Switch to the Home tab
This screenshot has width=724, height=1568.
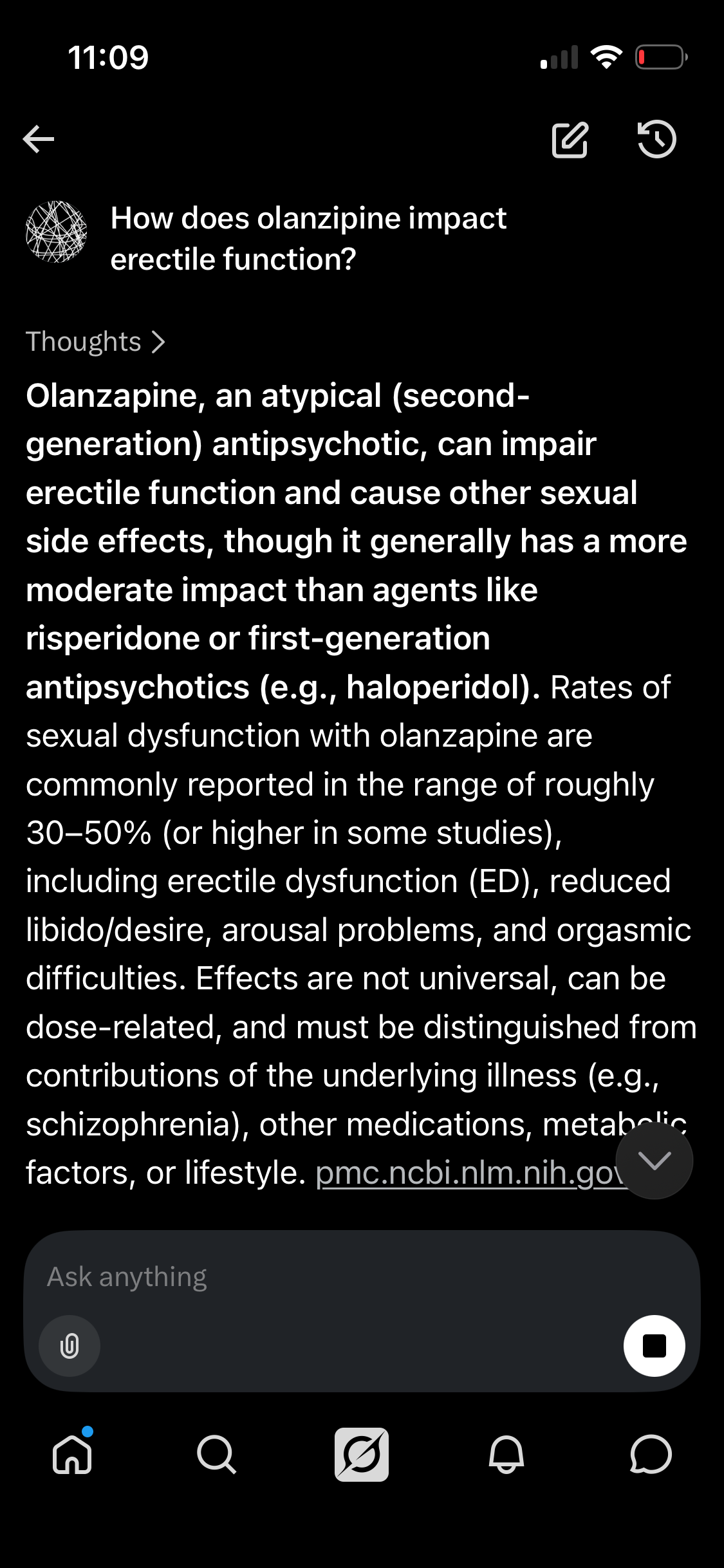(72, 1454)
